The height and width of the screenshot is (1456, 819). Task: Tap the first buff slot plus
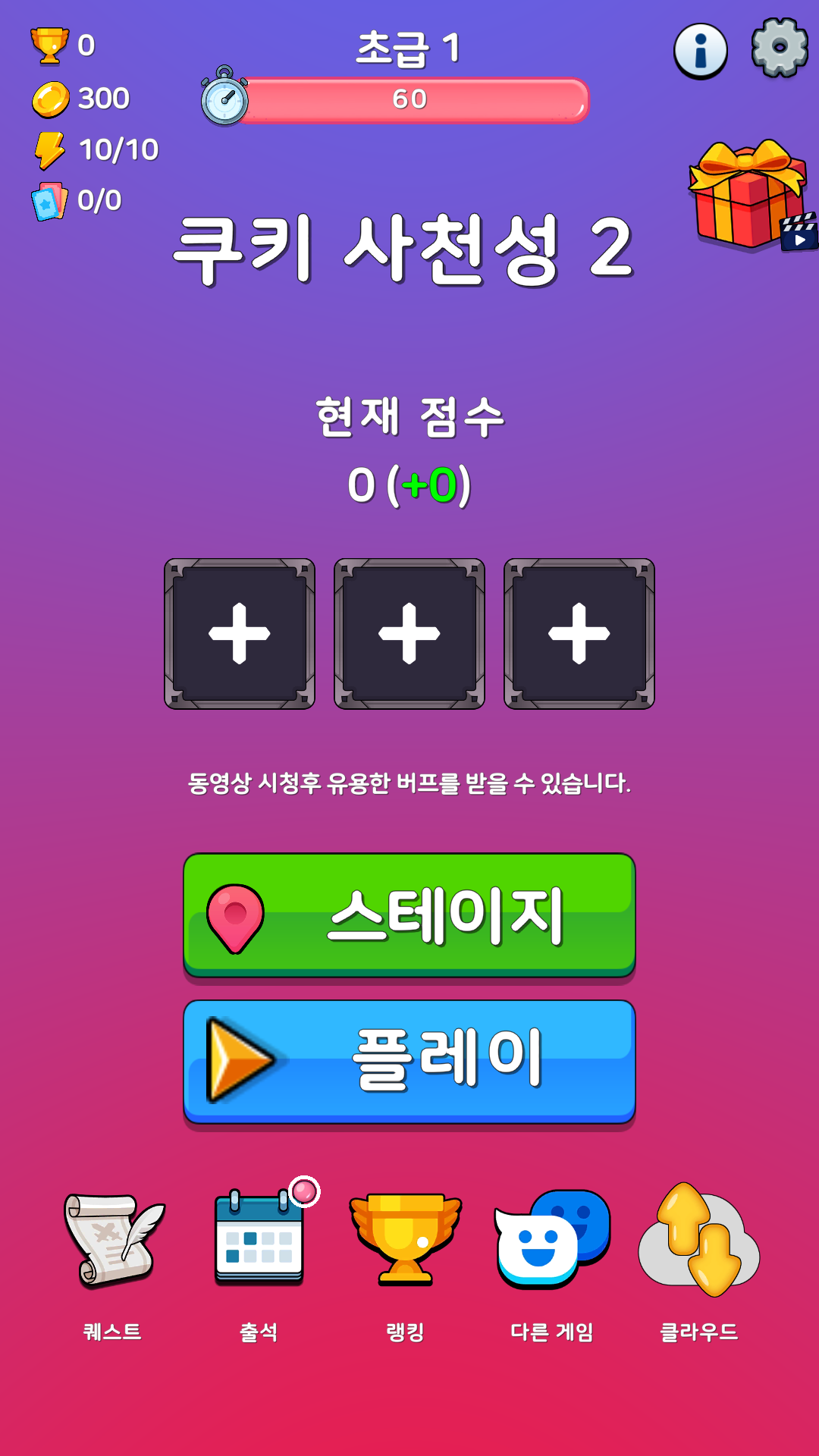[x=240, y=634]
